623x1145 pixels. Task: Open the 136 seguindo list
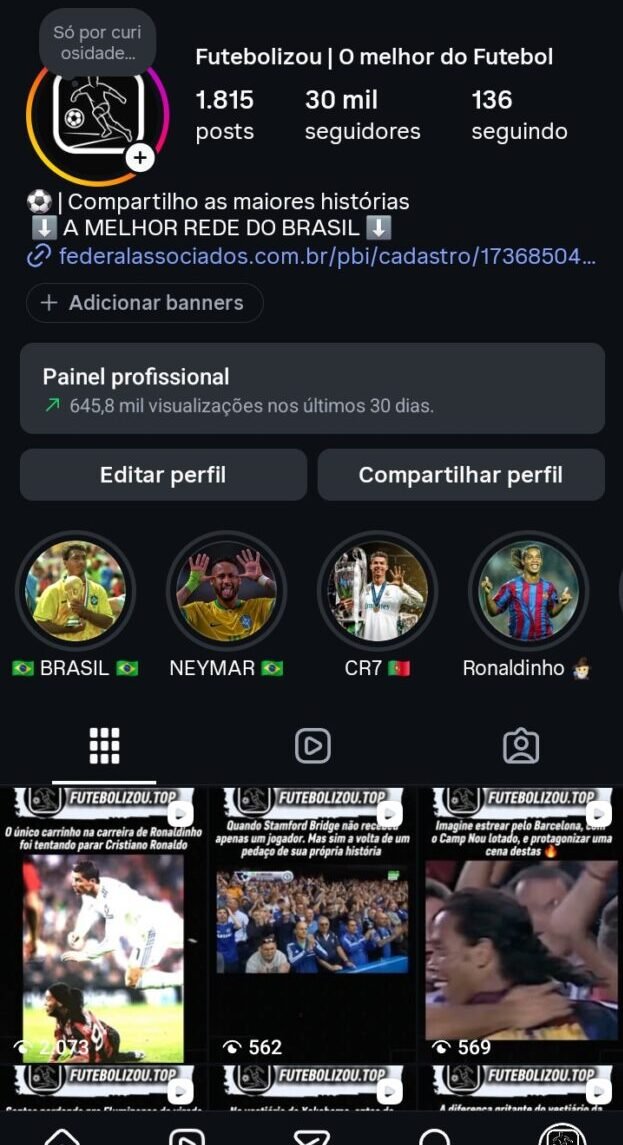[x=519, y=115]
